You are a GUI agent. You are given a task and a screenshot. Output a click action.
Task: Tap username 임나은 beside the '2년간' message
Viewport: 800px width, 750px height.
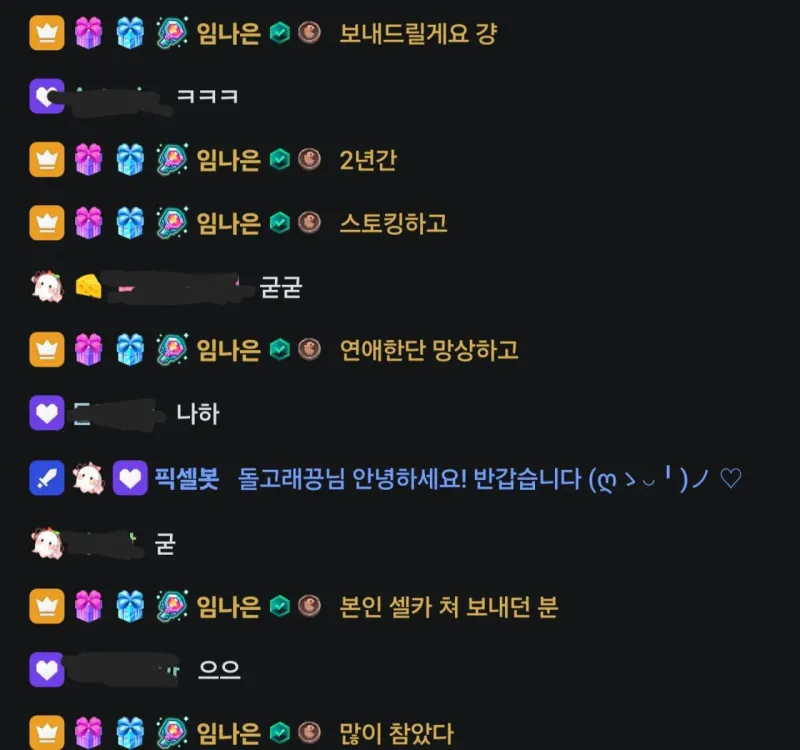pyautogui.click(x=228, y=159)
